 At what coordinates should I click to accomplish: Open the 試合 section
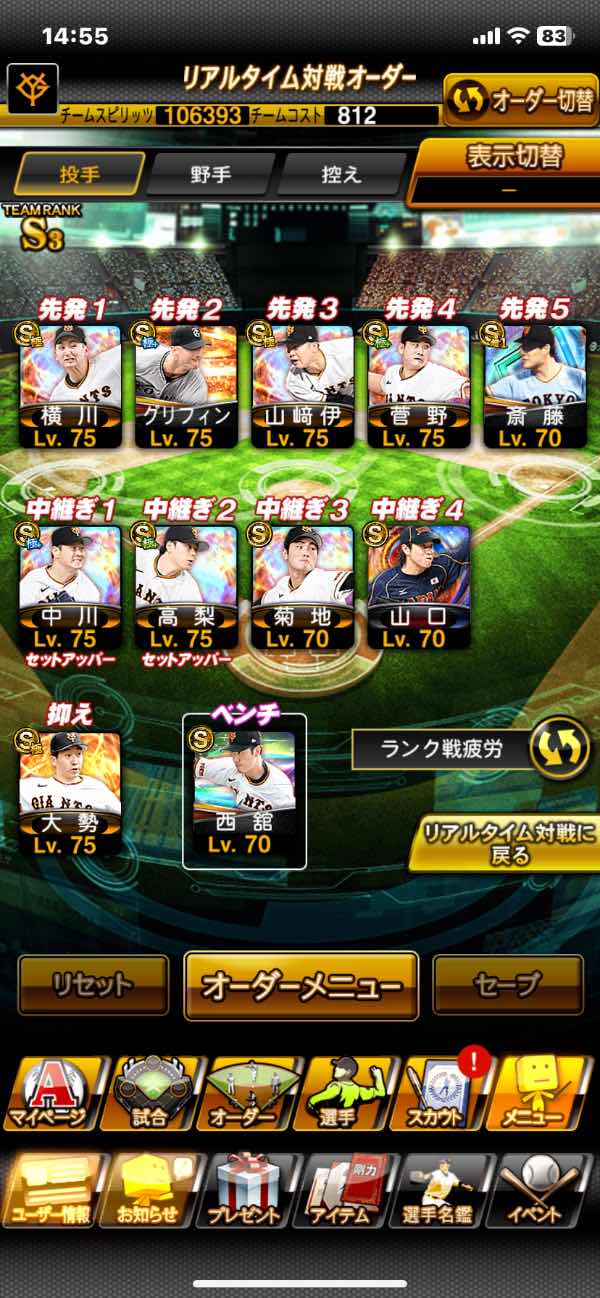(150, 1093)
